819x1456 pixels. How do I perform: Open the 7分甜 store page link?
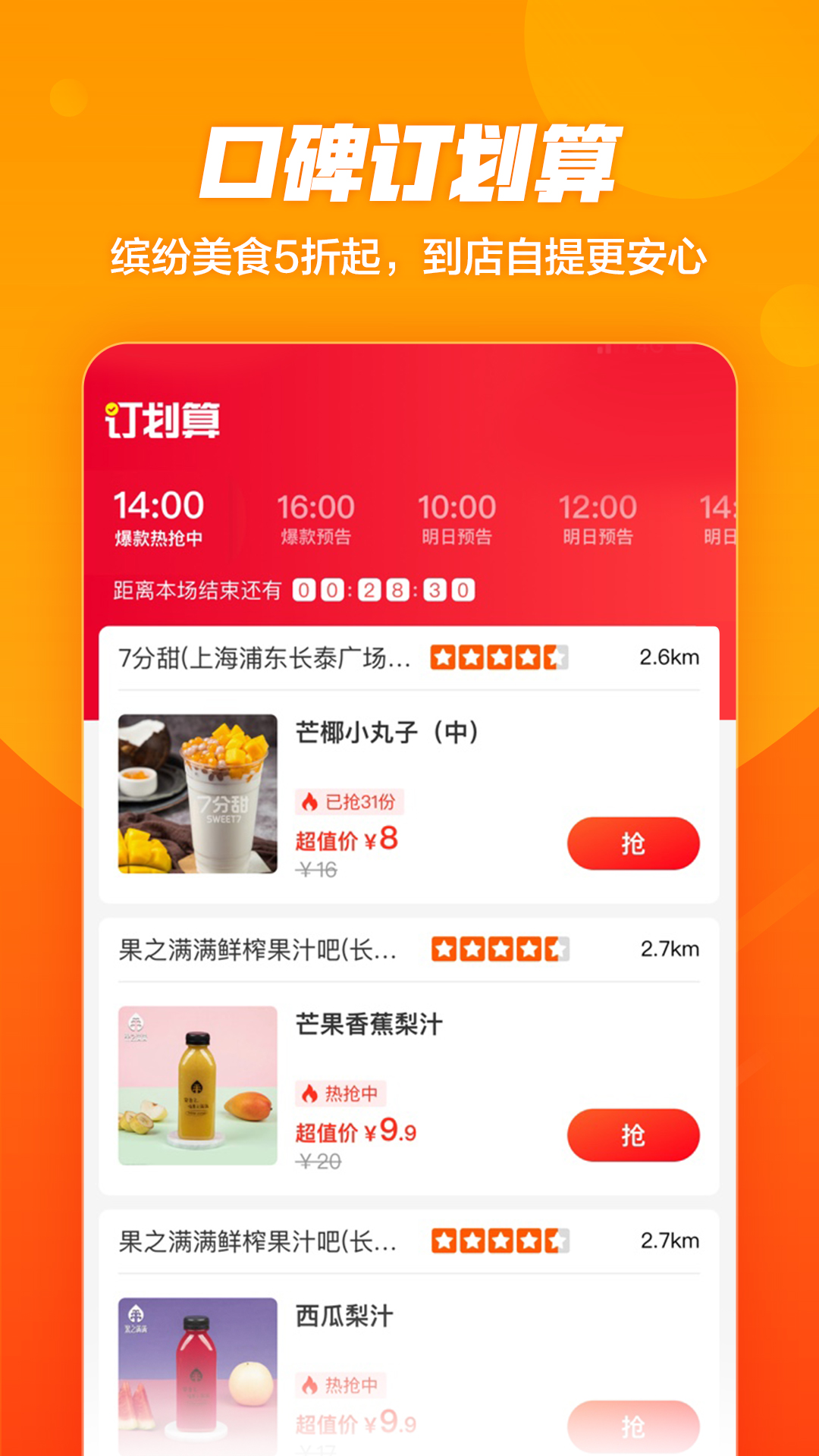(258, 657)
